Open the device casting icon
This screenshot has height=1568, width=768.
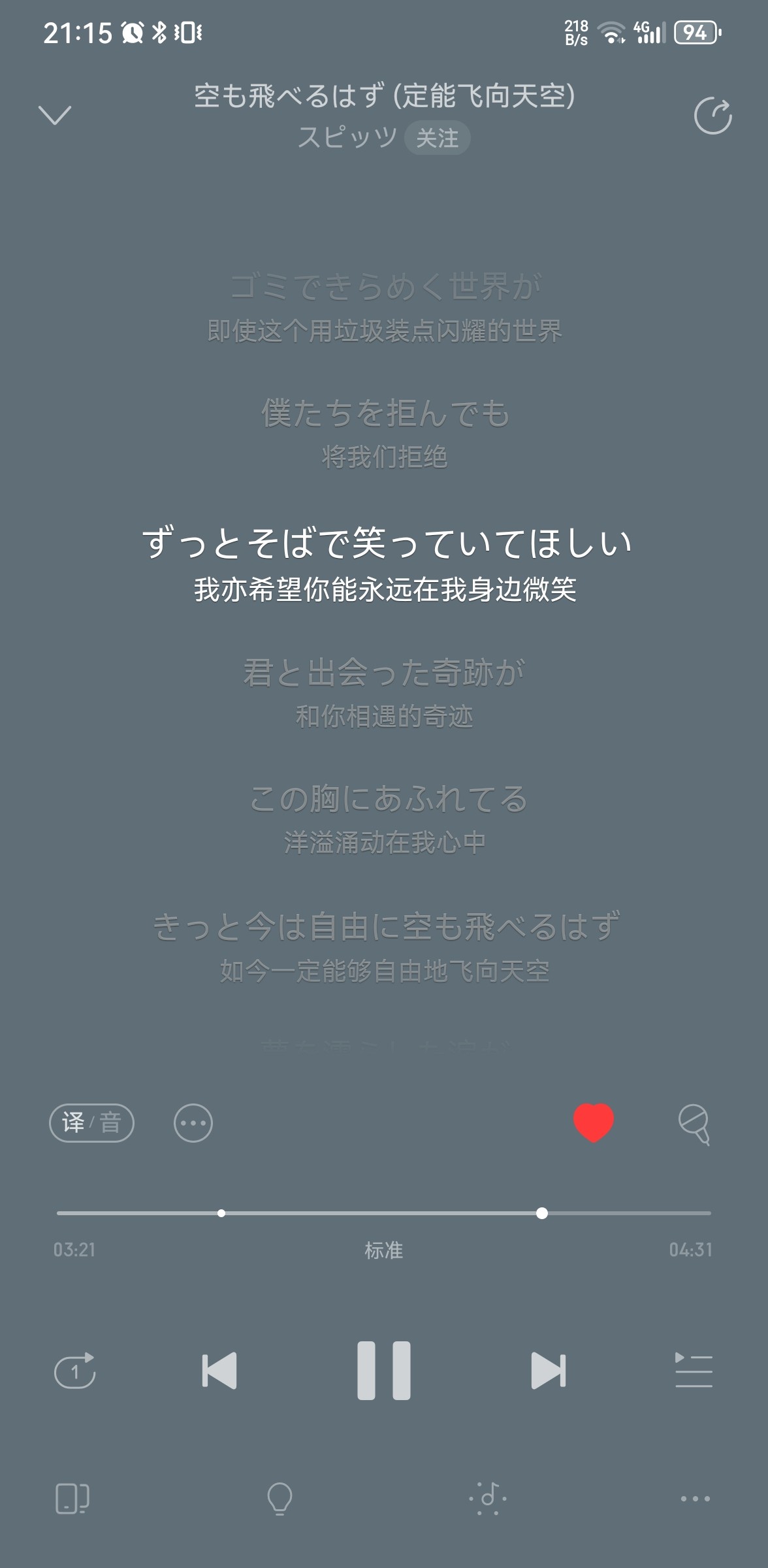pyautogui.click(x=72, y=1498)
